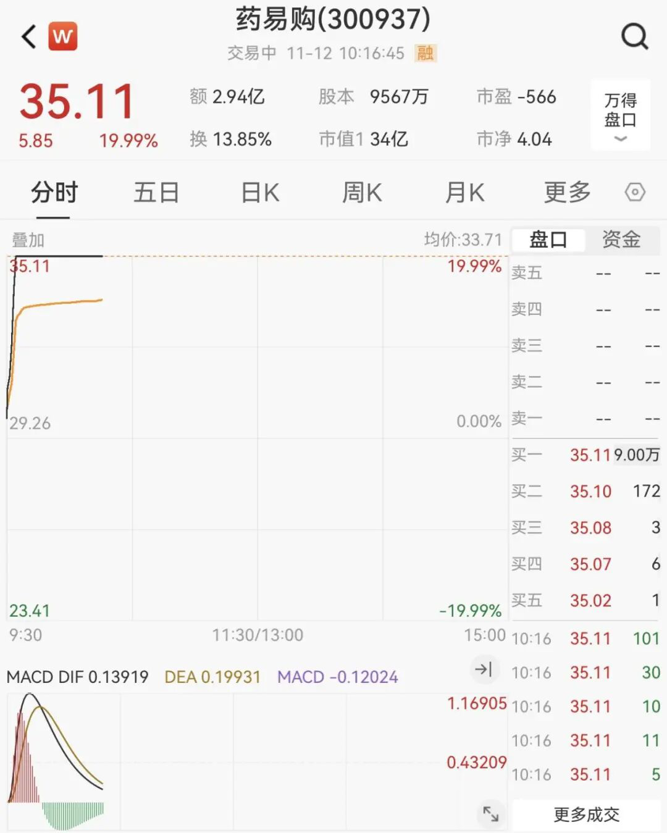Switch to the 五日 chart tab
The image size is (667, 833).
[x=156, y=192]
